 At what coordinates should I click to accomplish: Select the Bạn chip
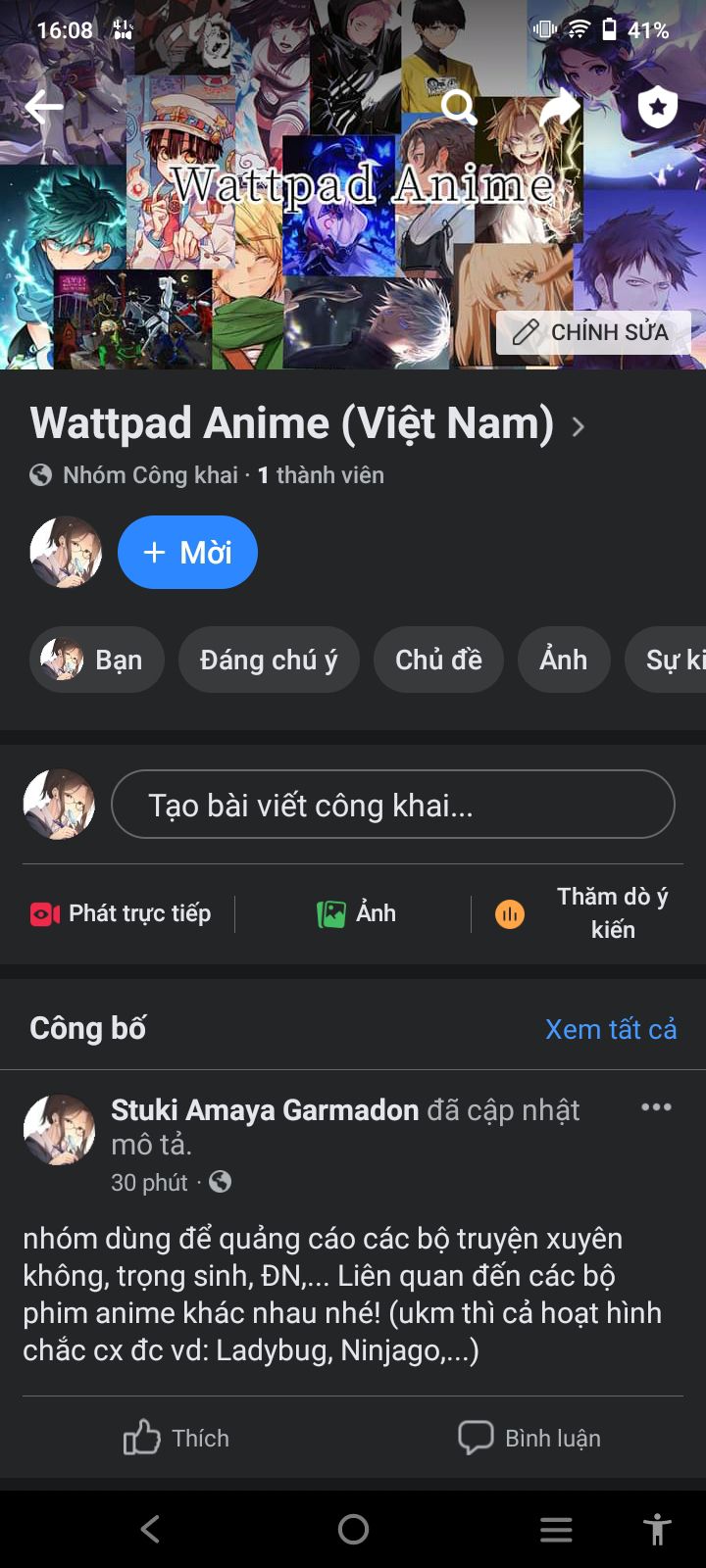[x=96, y=660]
